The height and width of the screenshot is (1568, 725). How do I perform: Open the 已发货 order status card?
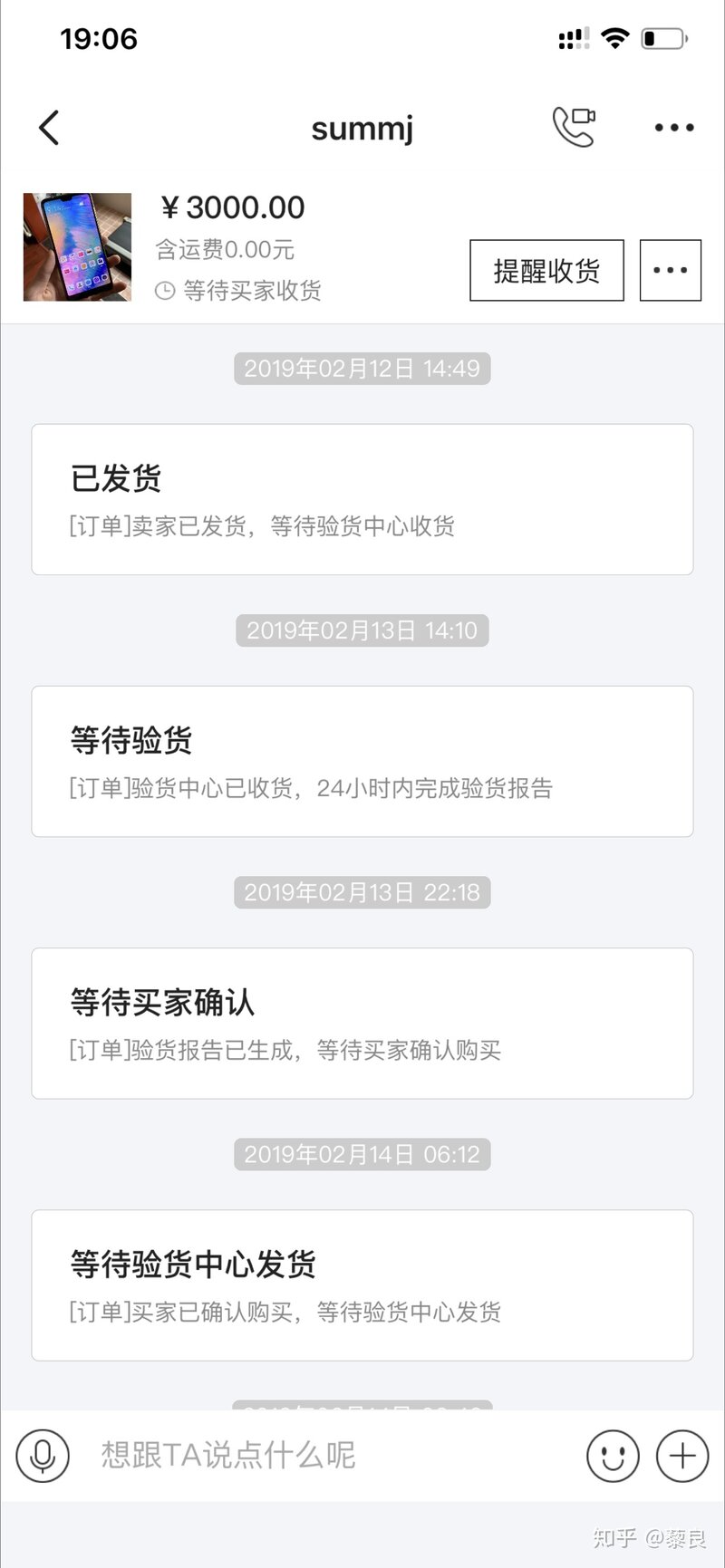tap(362, 499)
